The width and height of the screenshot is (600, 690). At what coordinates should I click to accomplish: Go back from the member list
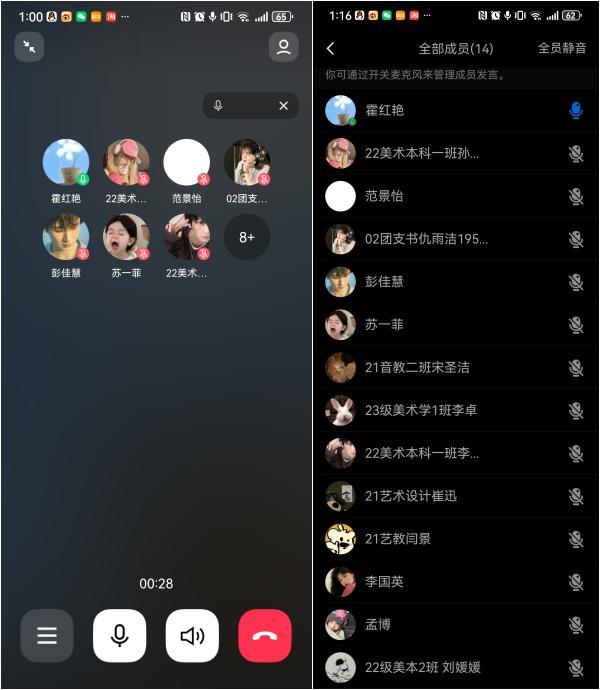click(x=331, y=48)
